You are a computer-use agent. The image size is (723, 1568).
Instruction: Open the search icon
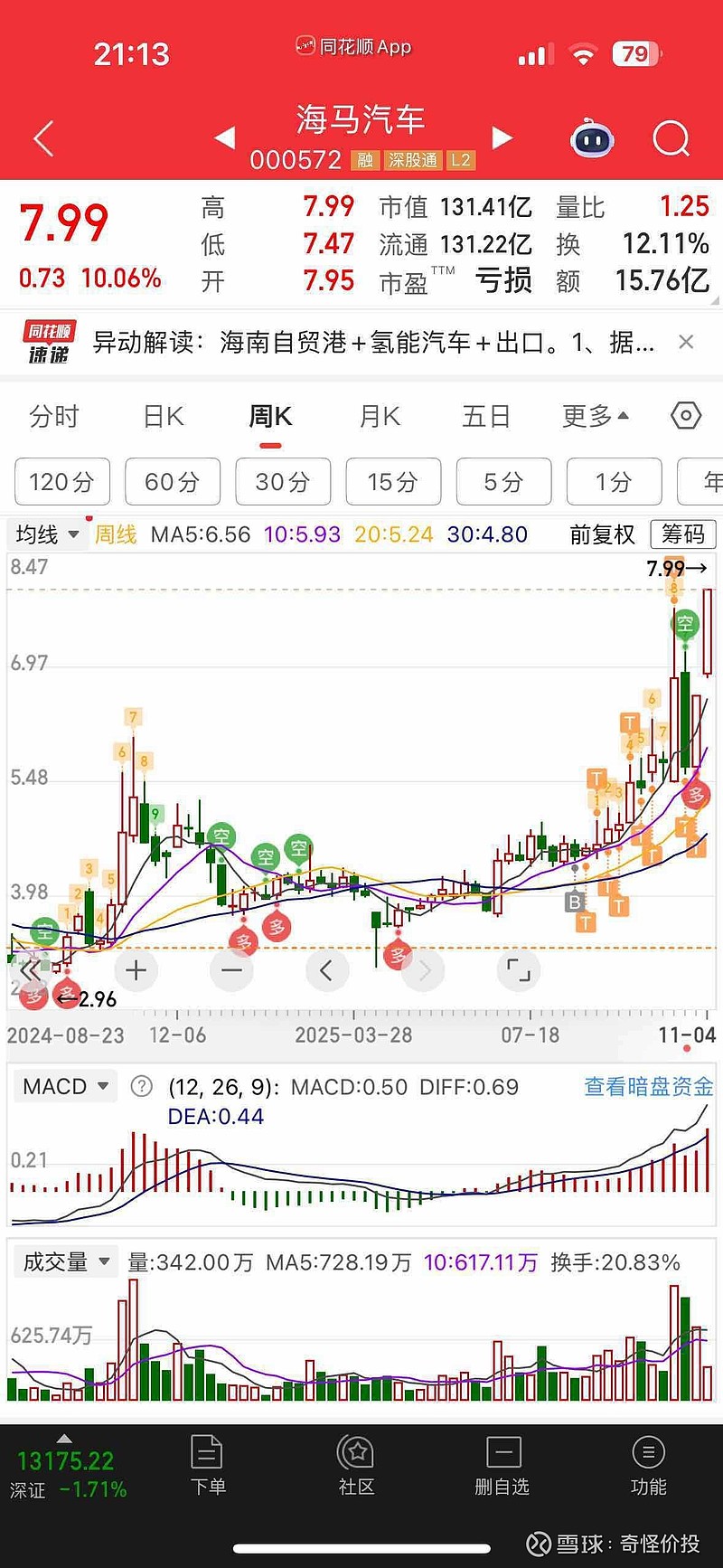[671, 138]
